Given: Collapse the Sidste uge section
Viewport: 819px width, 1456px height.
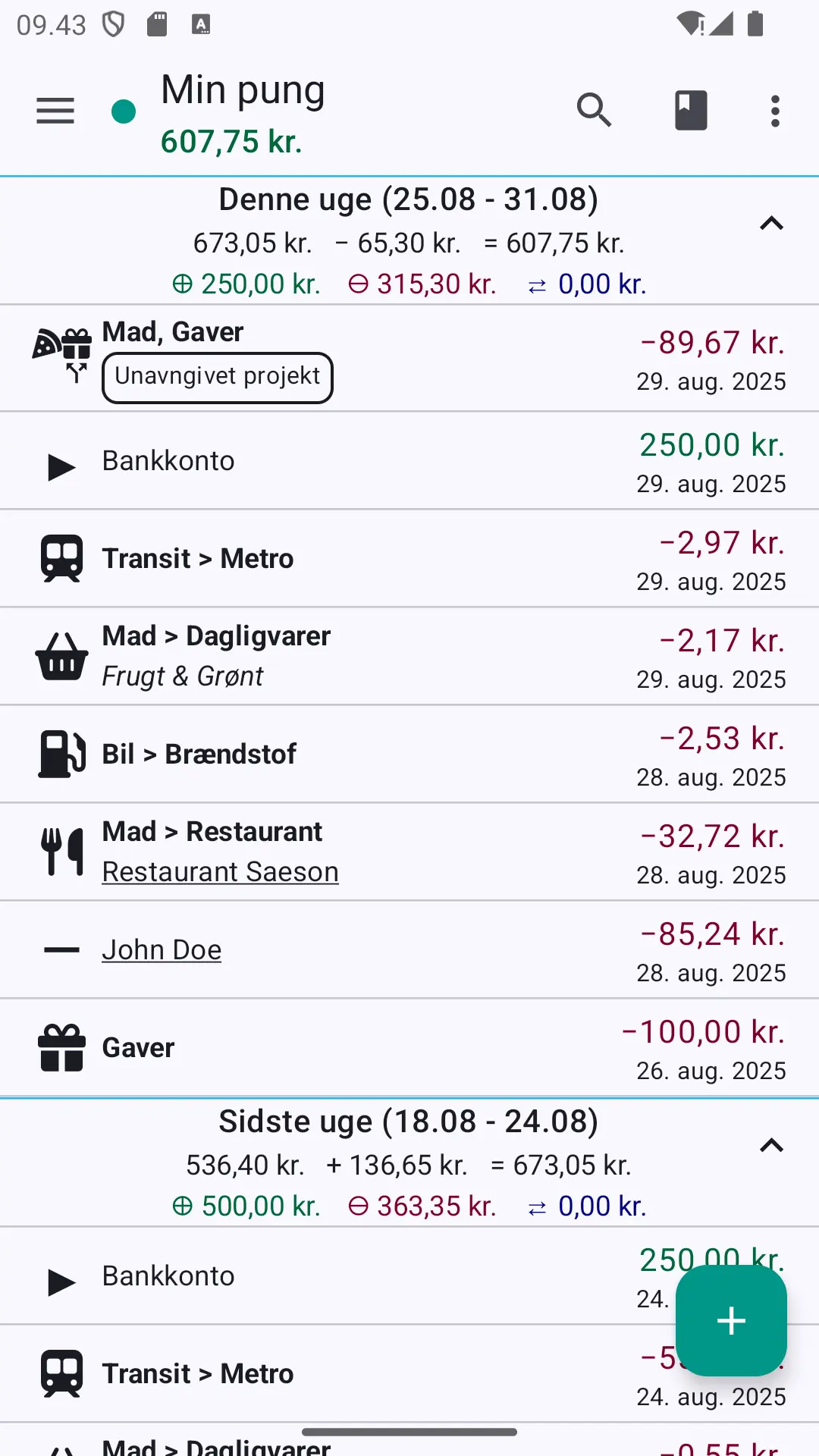Looking at the screenshot, I should tap(771, 1146).
